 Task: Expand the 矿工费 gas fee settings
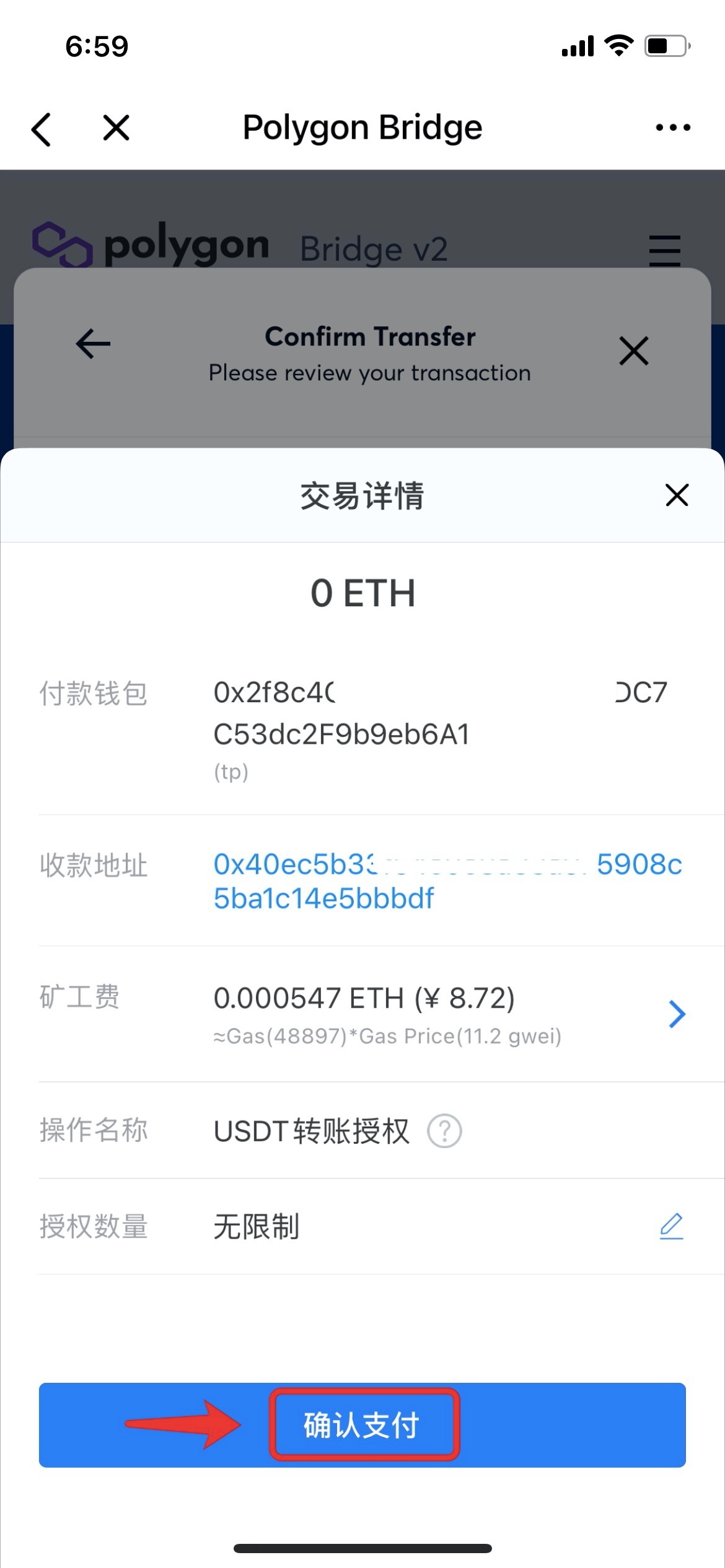coord(677,1014)
